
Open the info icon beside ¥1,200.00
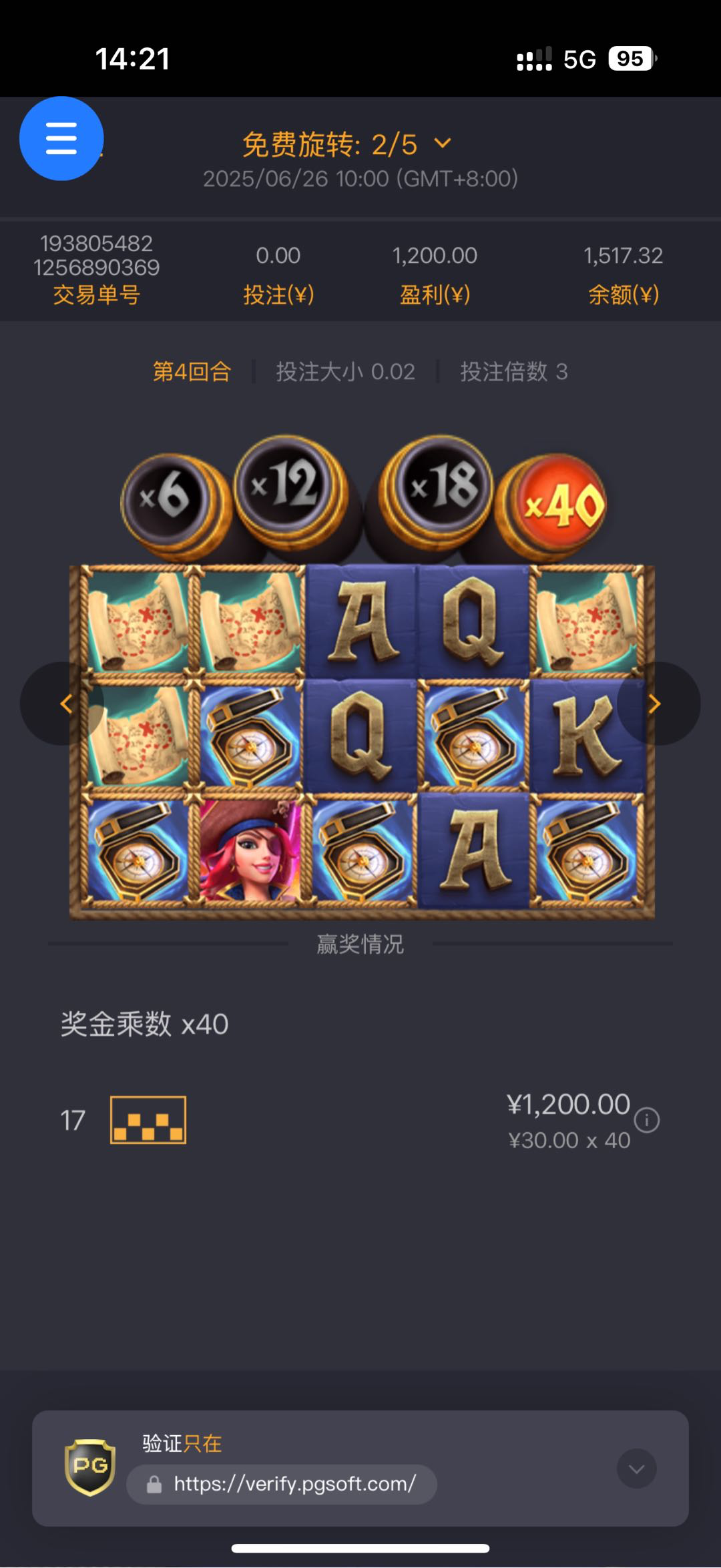(x=646, y=1119)
